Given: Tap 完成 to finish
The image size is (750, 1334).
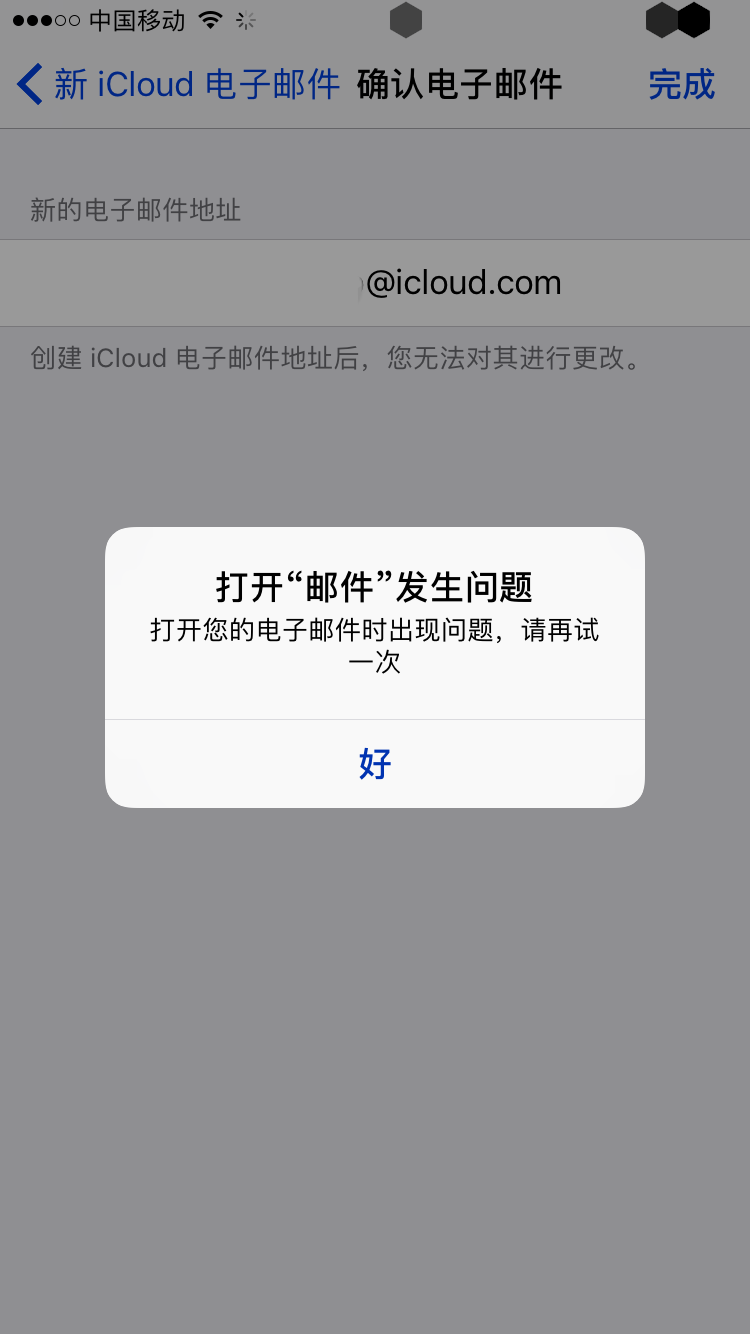Looking at the screenshot, I should tap(681, 85).
